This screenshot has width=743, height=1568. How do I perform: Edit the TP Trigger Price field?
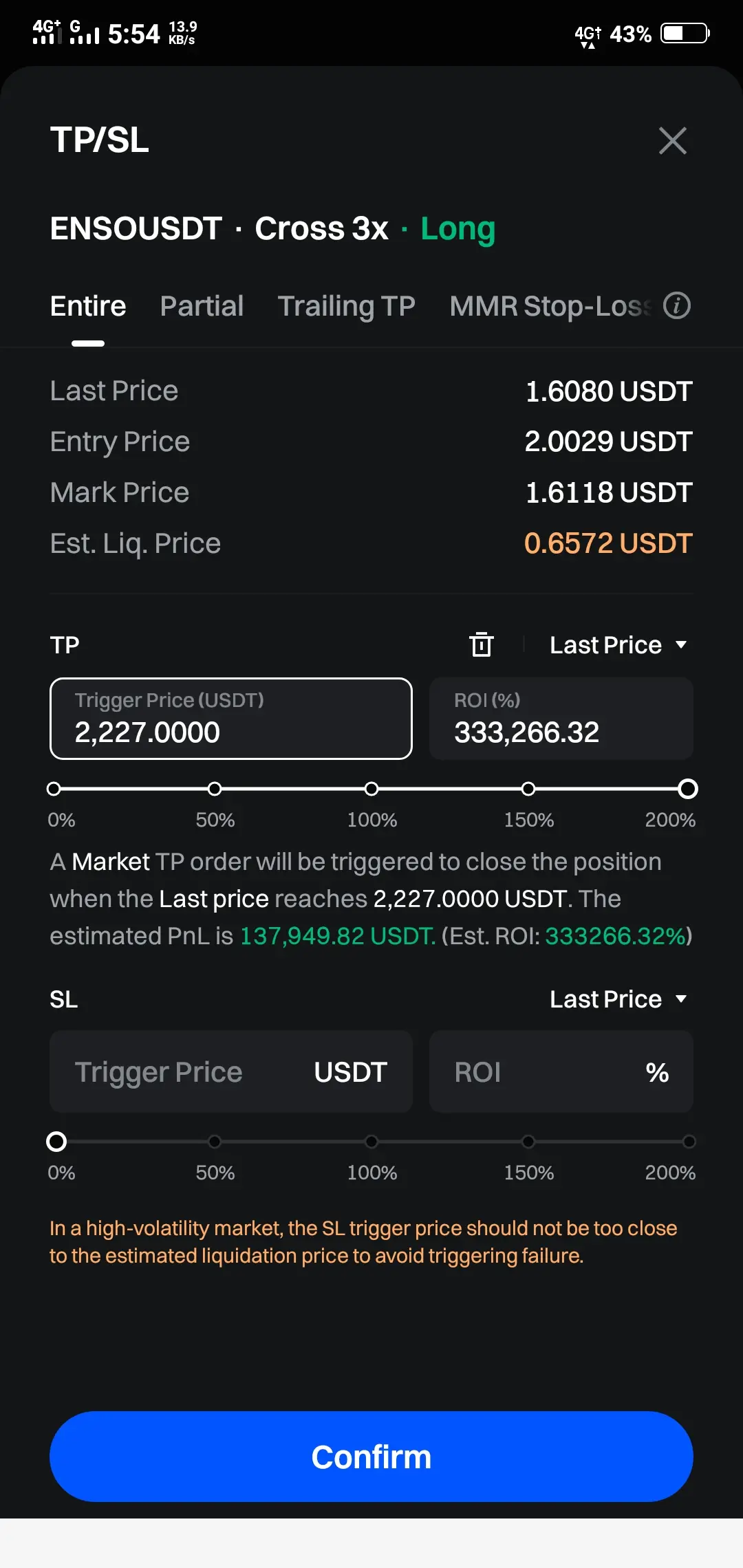tap(230, 719)
